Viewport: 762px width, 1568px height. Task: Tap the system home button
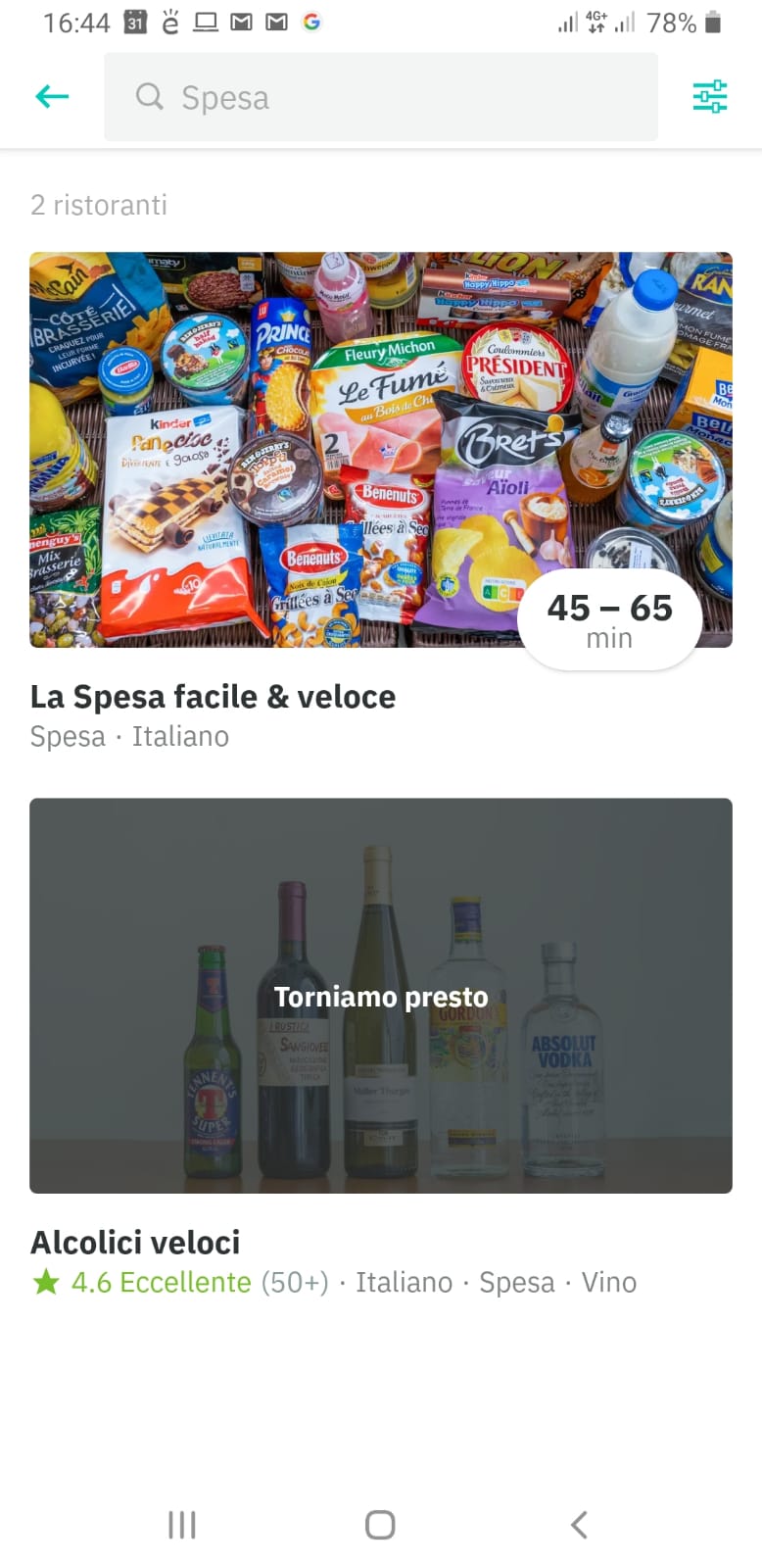point(380,1524)
